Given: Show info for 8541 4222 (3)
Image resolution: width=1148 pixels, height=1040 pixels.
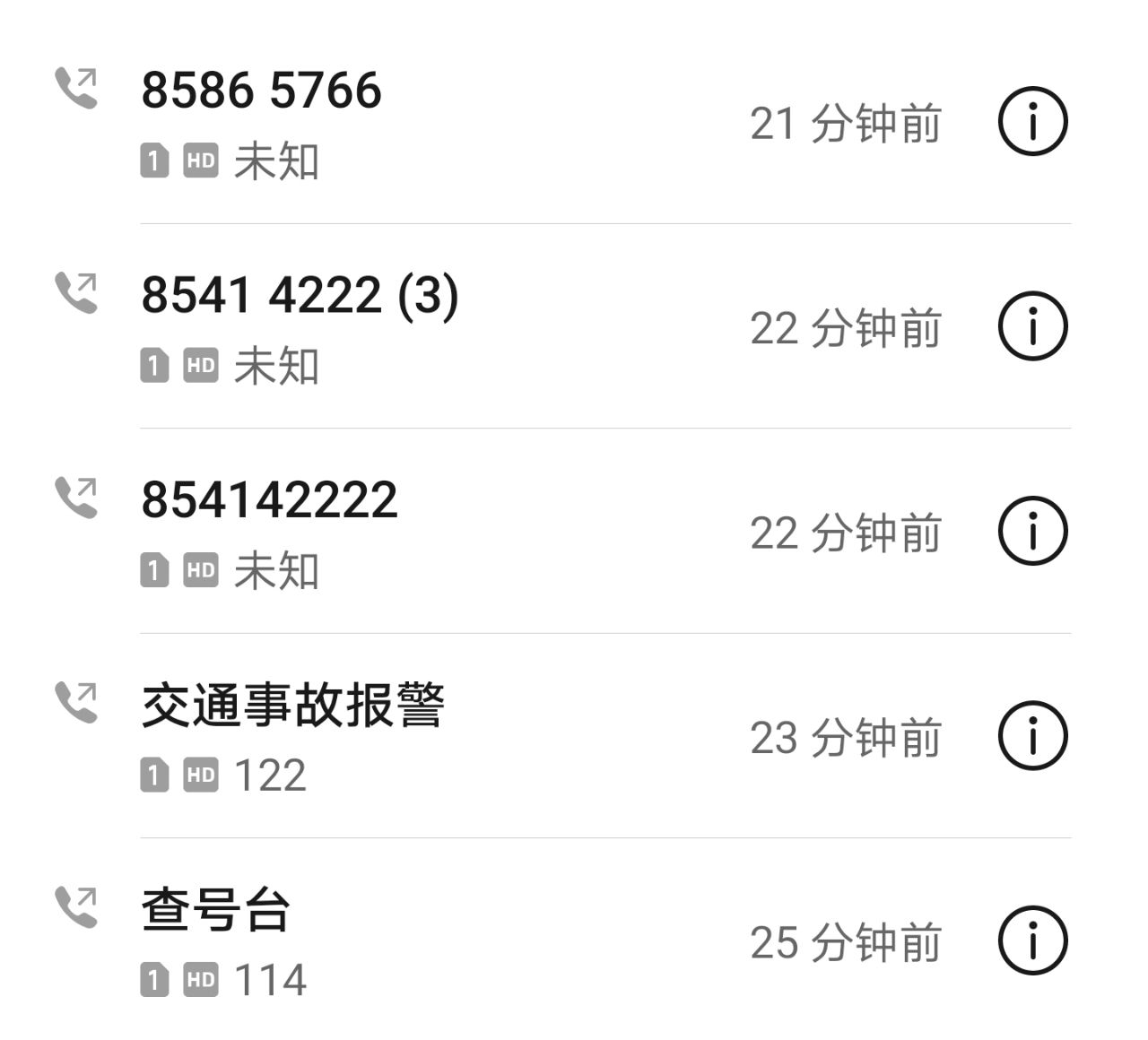Looking at the screenshot, I should pyautogui.click(x=1032, y=326).
